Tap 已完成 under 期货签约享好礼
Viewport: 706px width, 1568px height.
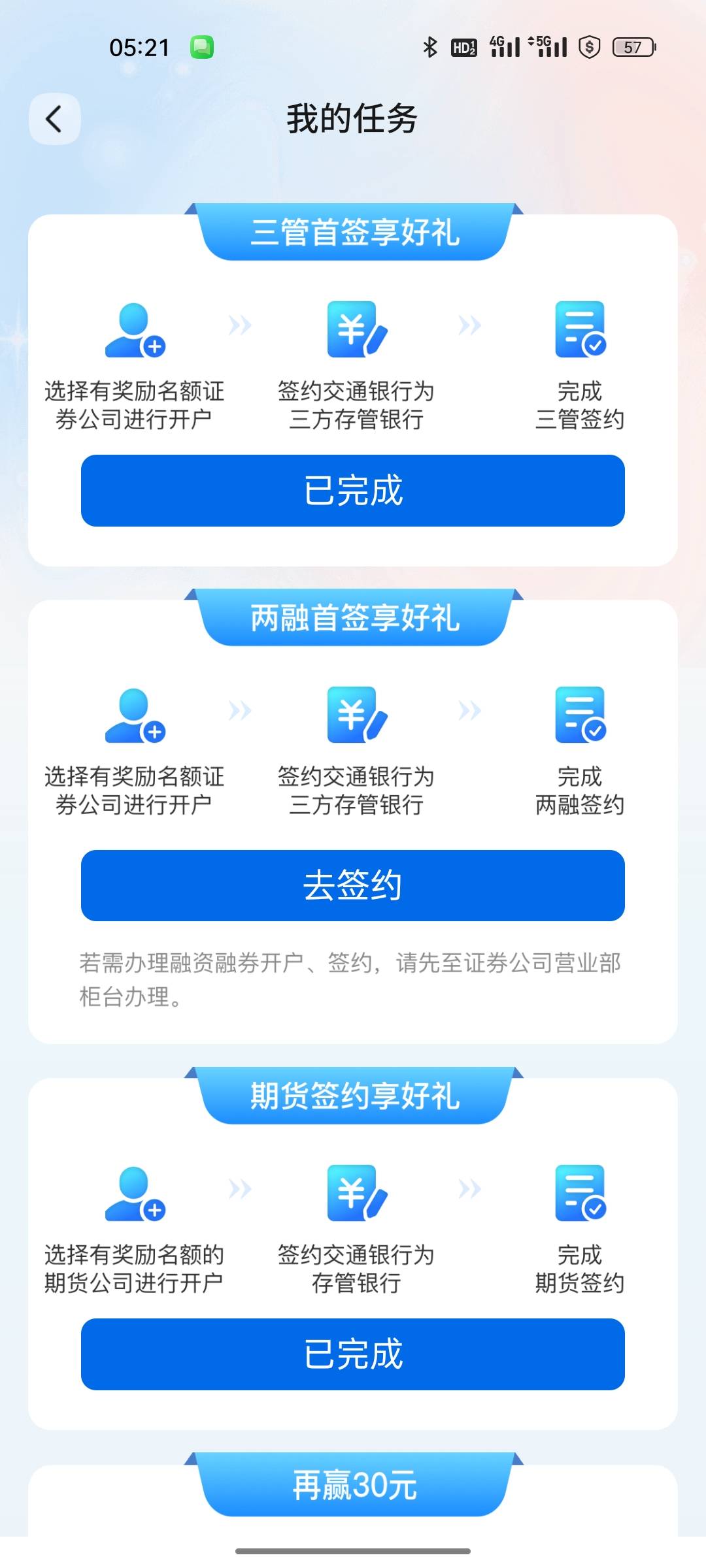point(353,1354)
